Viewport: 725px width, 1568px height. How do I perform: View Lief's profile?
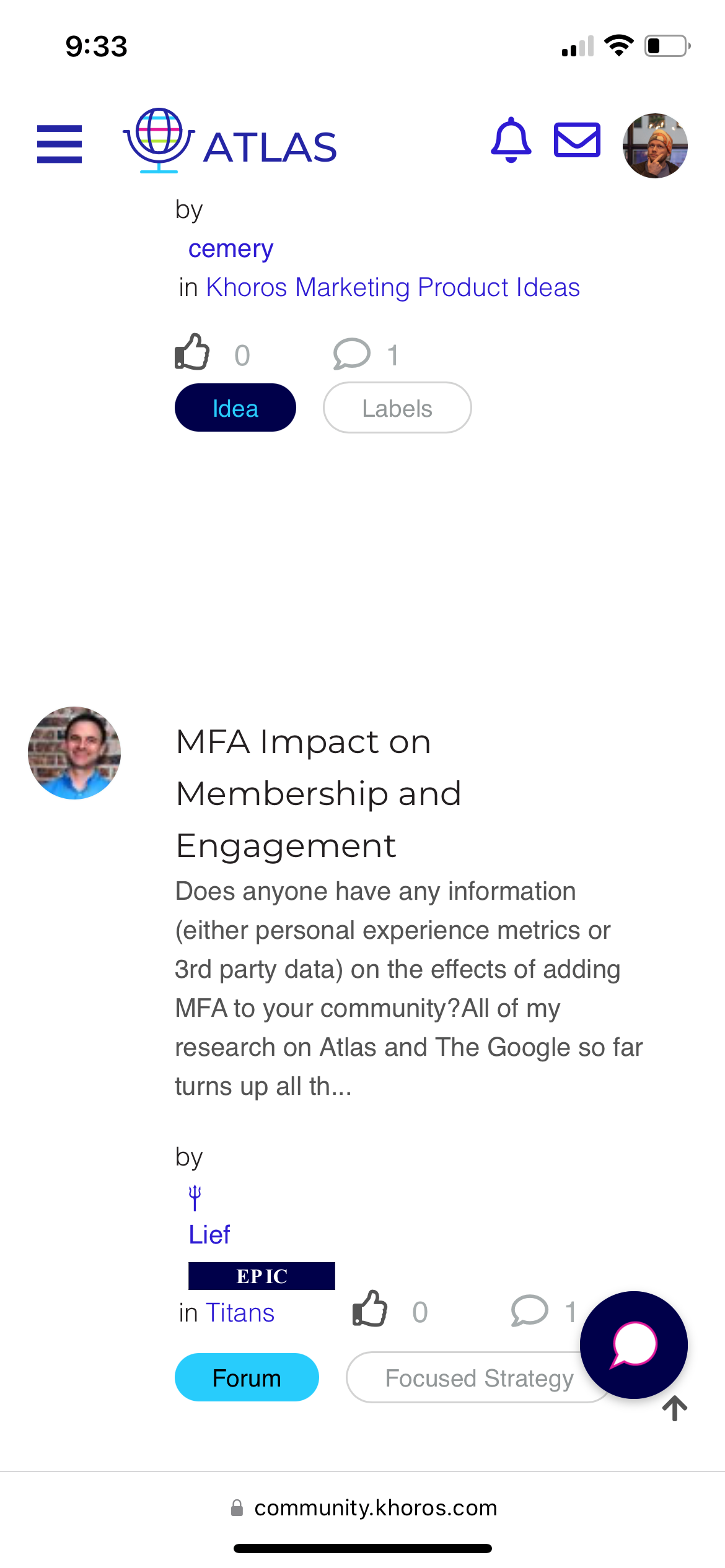coord(209,1235)
